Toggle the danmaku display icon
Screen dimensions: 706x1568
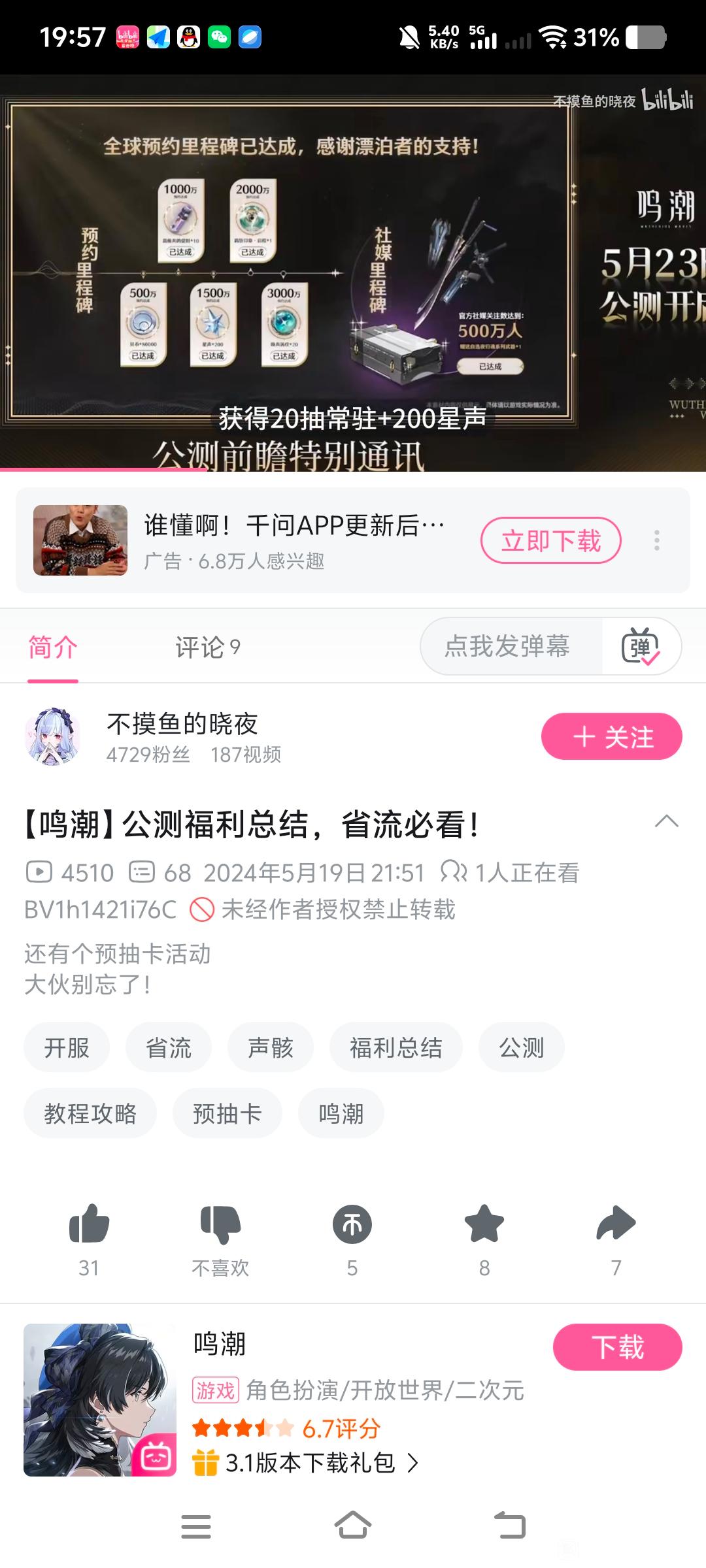tap(641, 646)
